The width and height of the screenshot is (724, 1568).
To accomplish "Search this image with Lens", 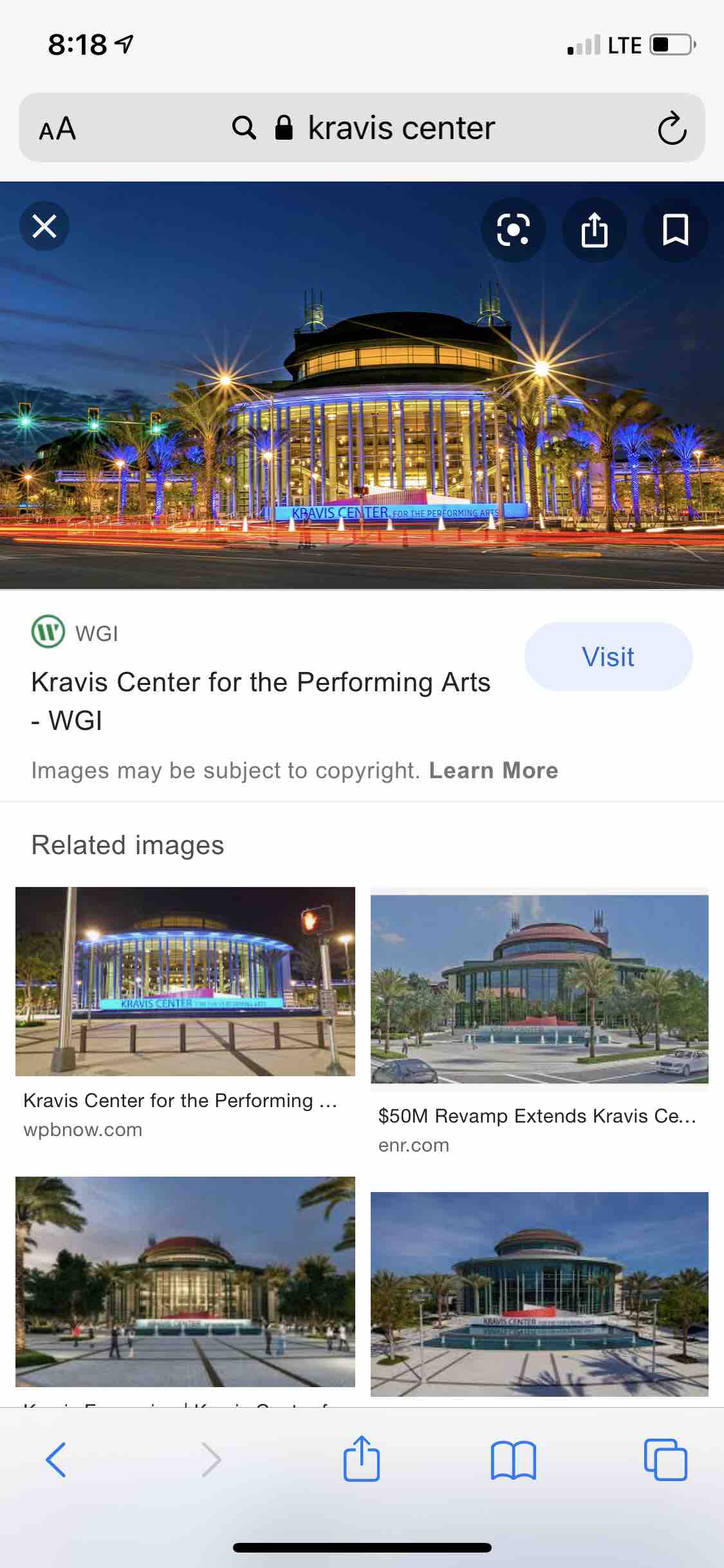I will [513, 229].
